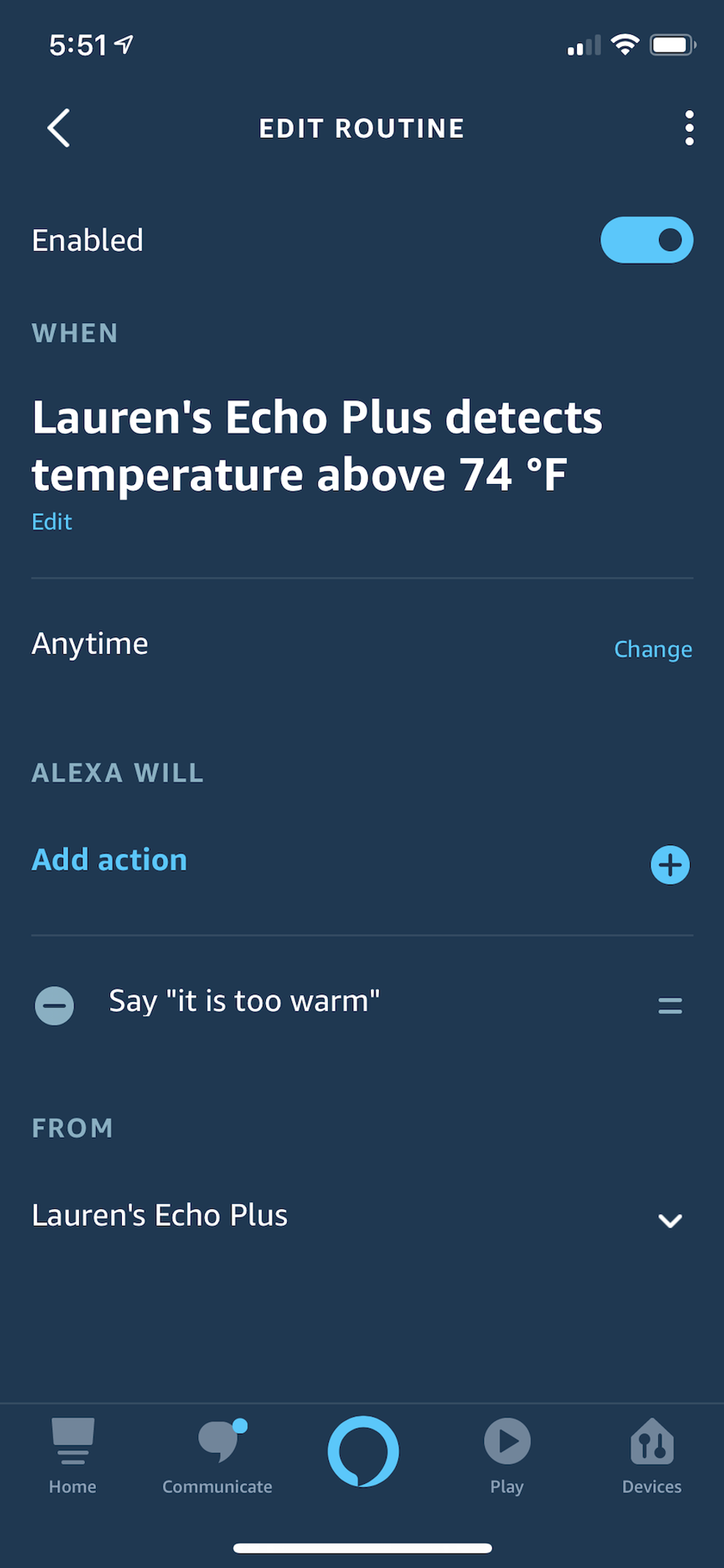Change the Anytime schedule
Image resolution: width=724 pixels, height=1568 pixels.
652,649
